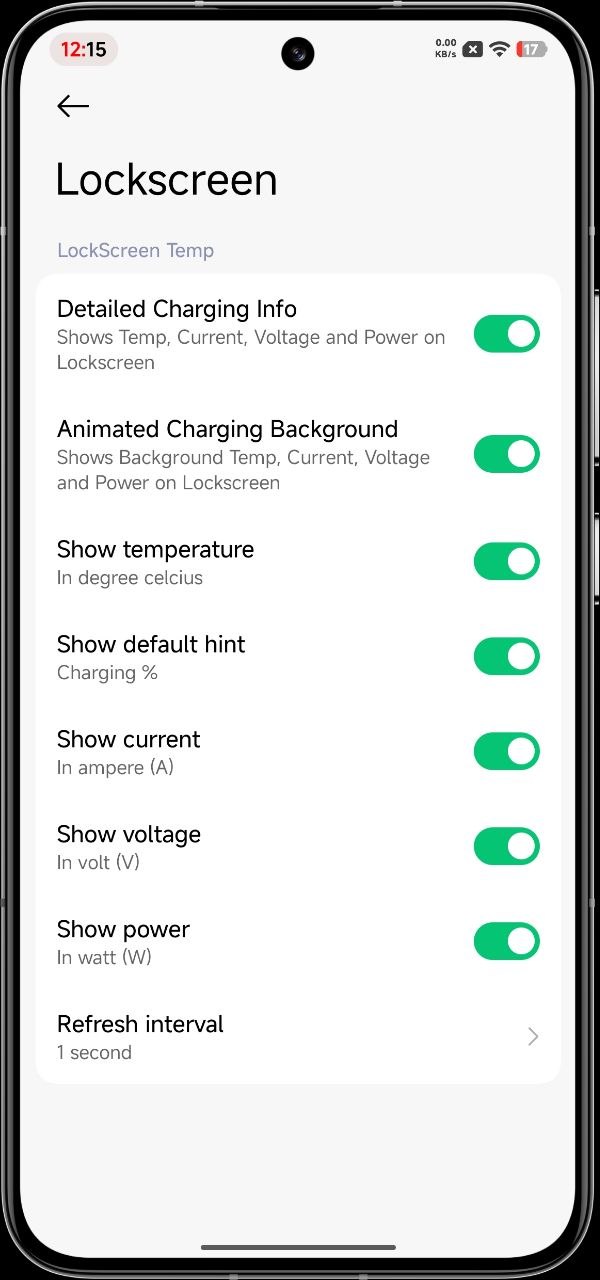Toggle the Show power switch
The width and height of the screenshot is (600, 1280).
click(x=507, y=942)
